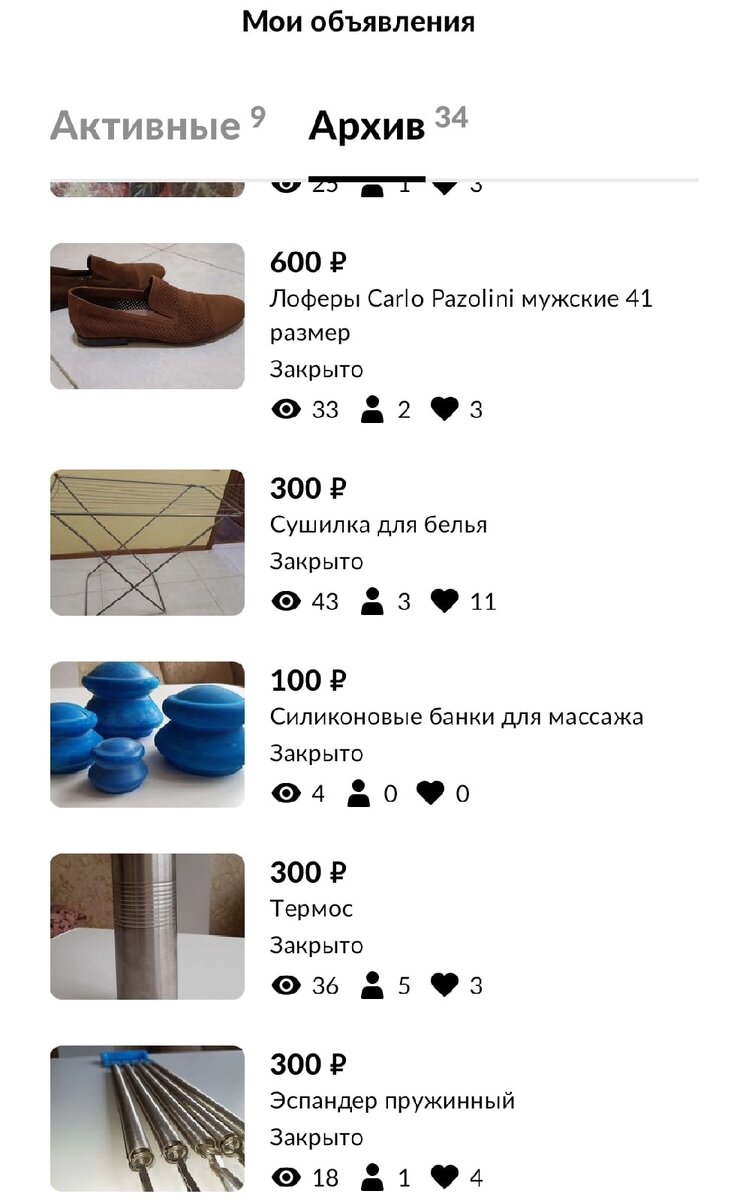This screenshot has height=1200, width=749.
Task: Open the Архив tab
Action: (x=368, y=126)
